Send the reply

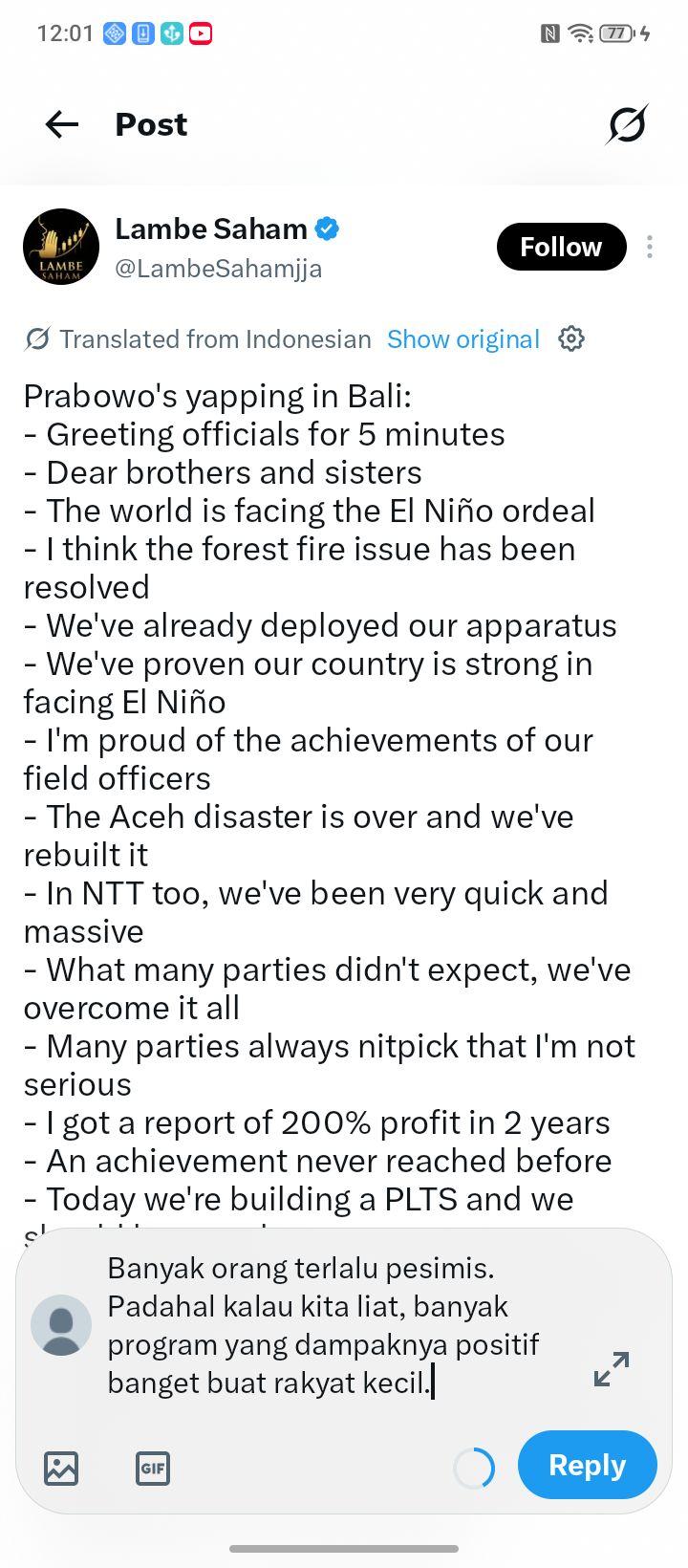click(x=588, y=1465)
